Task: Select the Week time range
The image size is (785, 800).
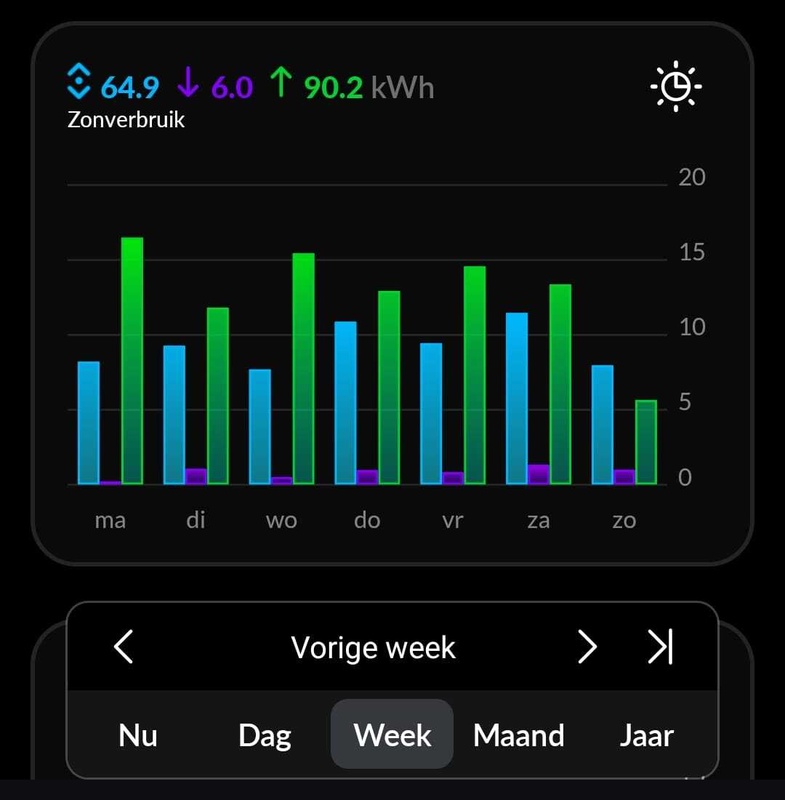Action: click(392, 736)
